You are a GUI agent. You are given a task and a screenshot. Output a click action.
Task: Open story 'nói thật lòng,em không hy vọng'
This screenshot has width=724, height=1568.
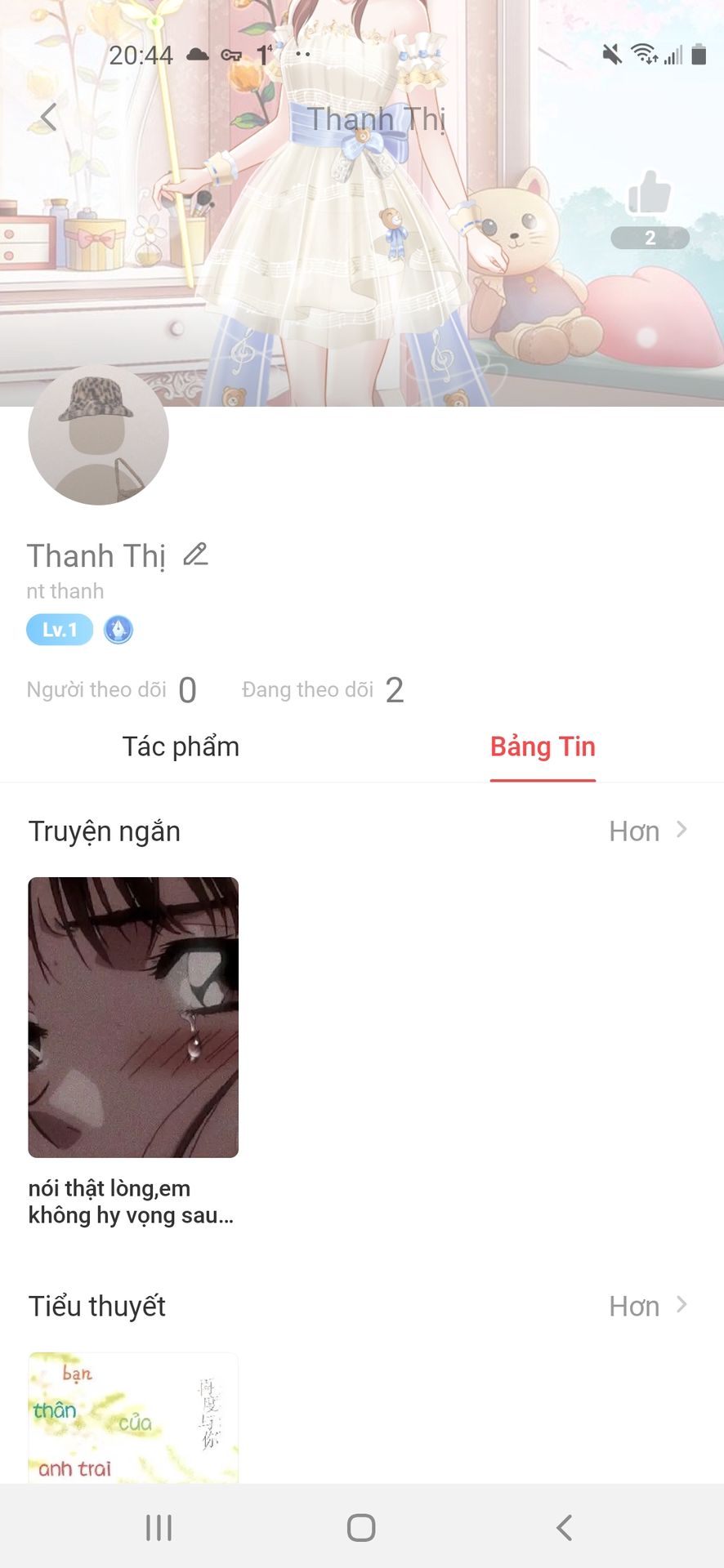click(133, 1053)
